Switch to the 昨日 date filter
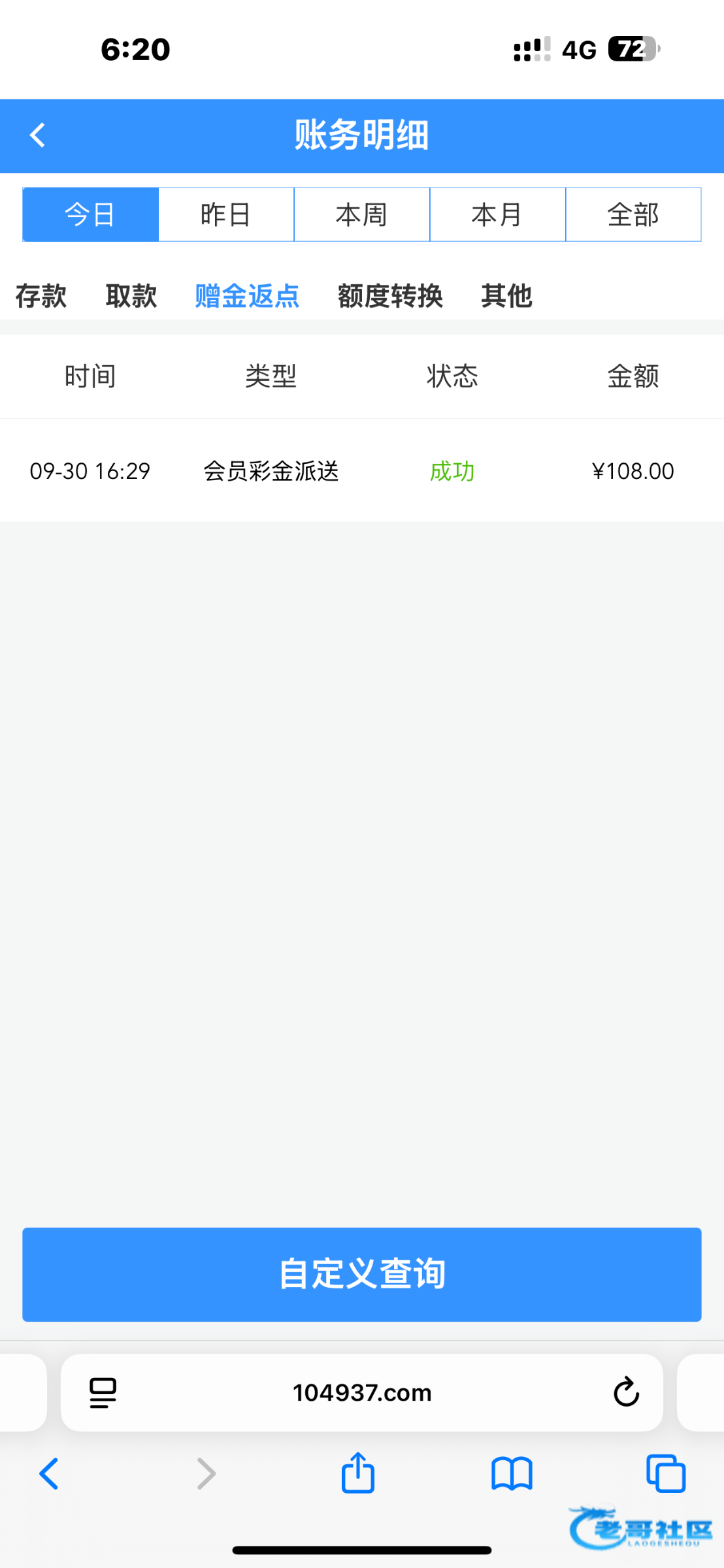This screenshot has height=1568, width=724. (226, 214)
